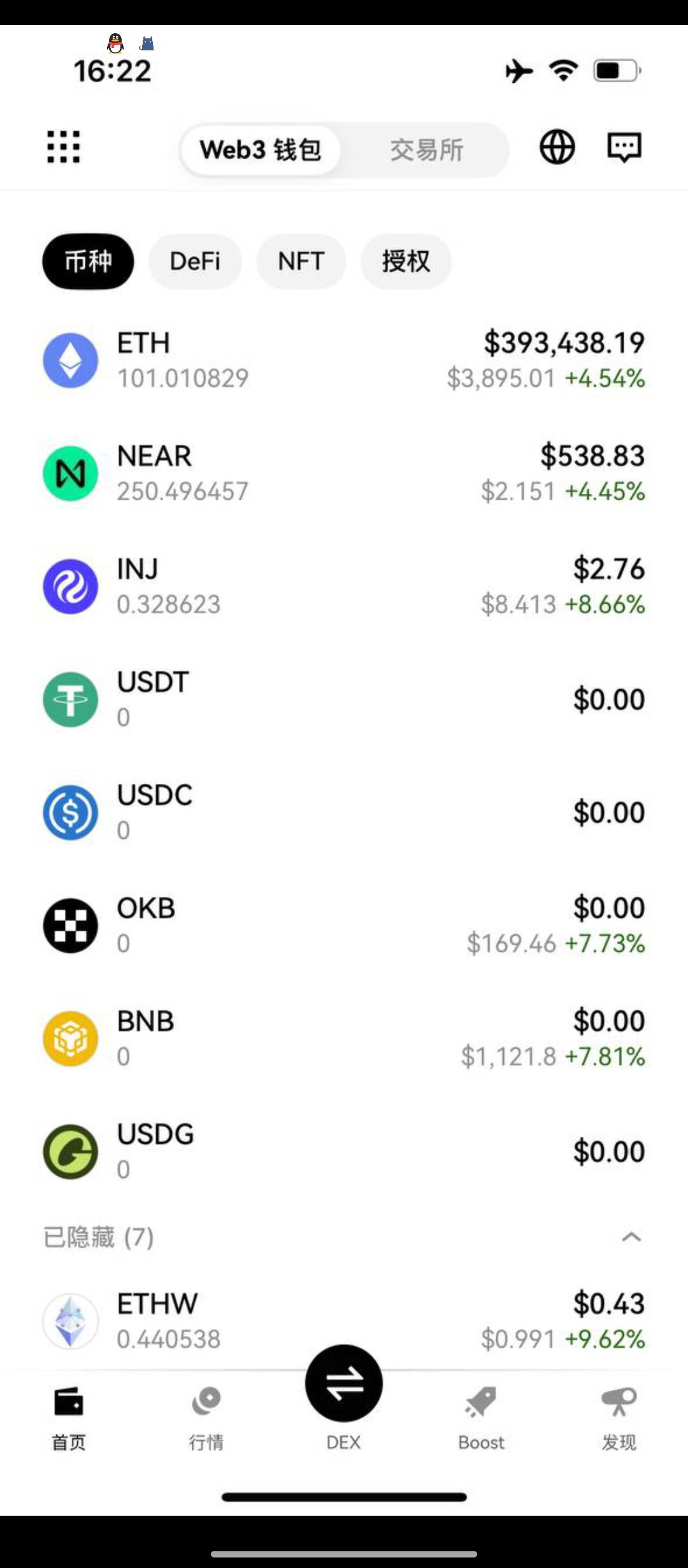Open the grid menu icon

[x=64, y=147]
